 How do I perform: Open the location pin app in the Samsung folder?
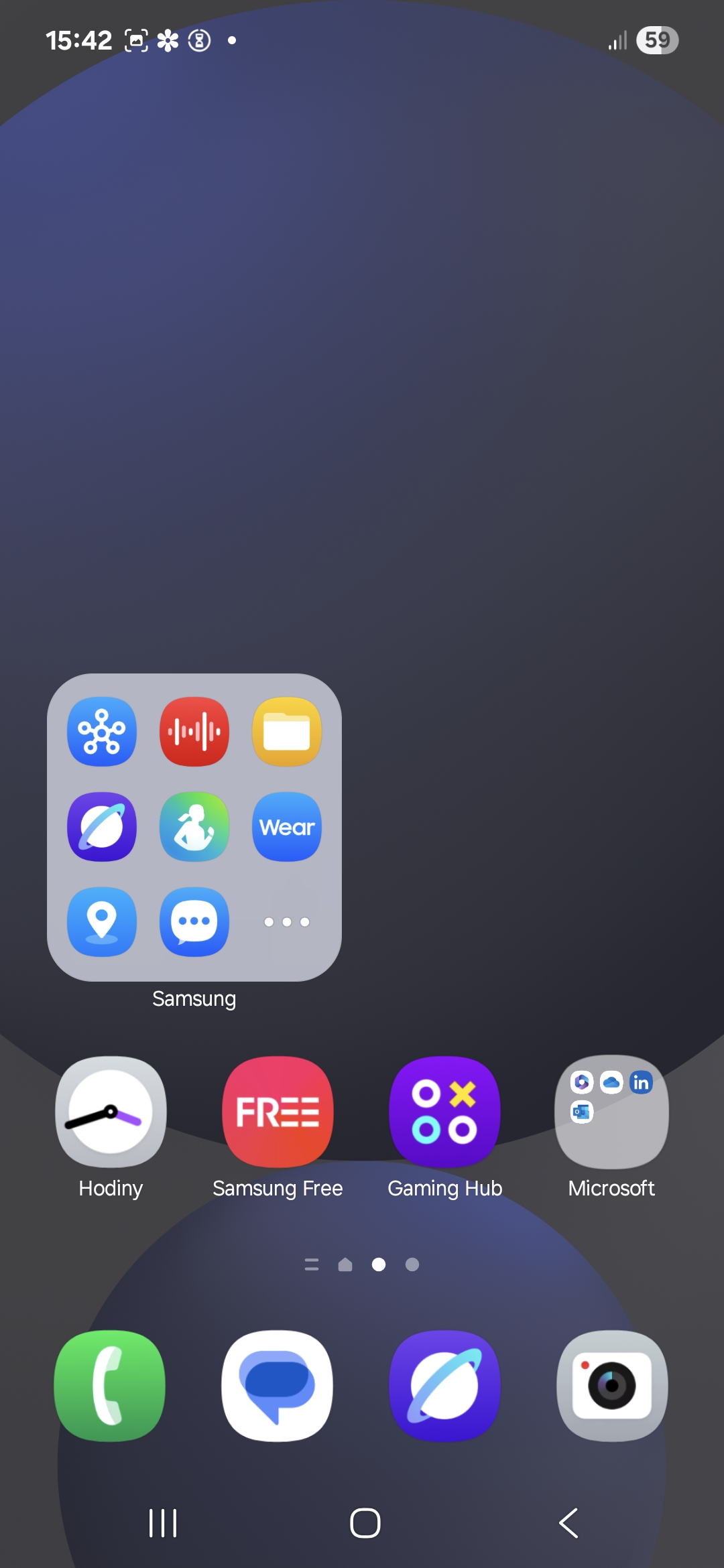tap(102, 922)
